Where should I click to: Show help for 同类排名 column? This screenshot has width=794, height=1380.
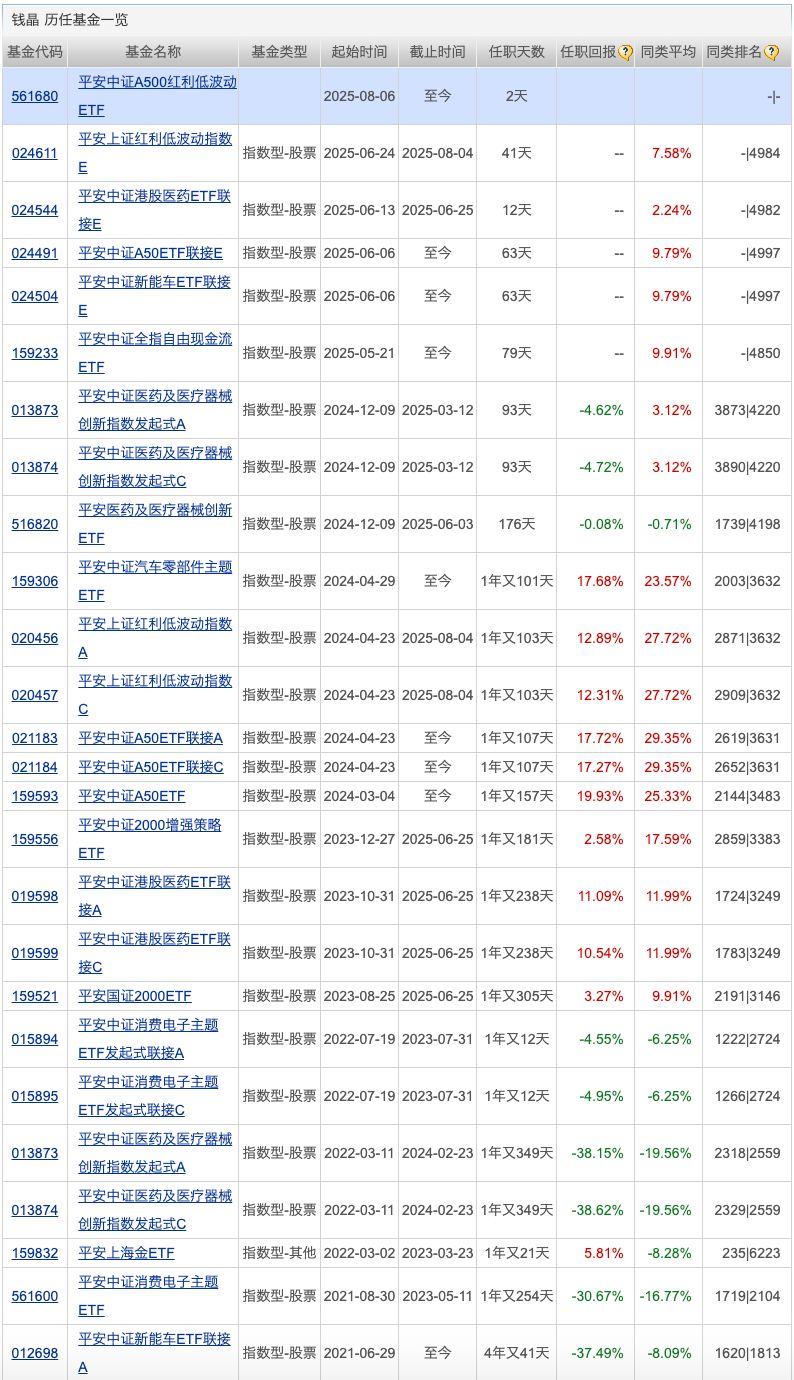[771, 53]
